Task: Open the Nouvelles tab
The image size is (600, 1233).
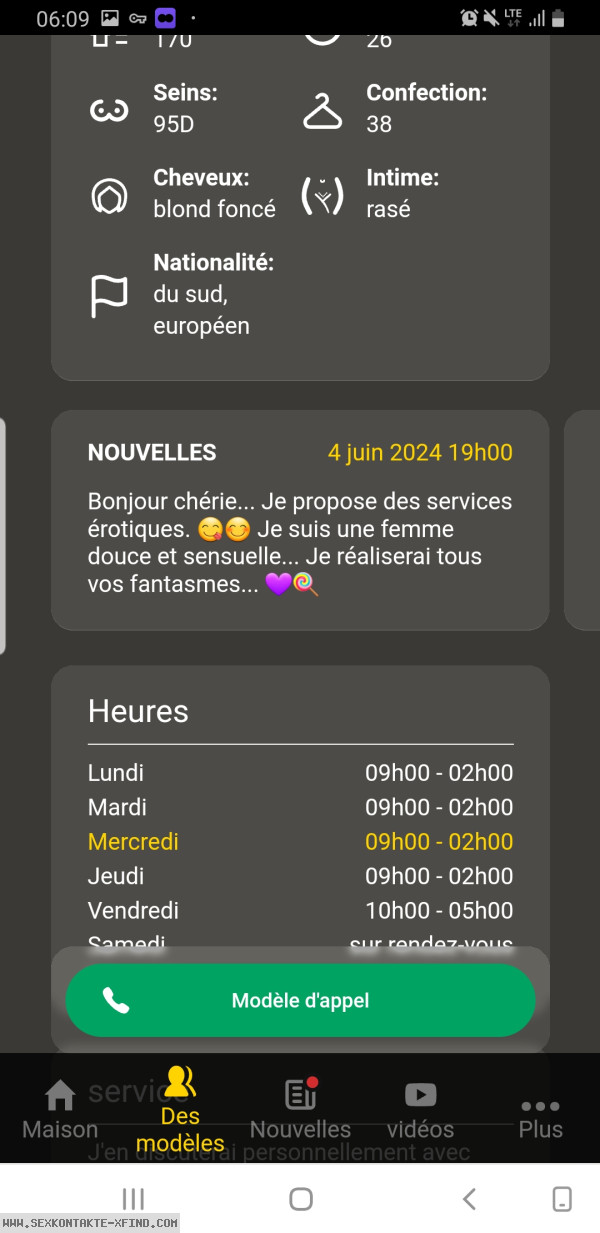Action: tap(300, 1110)
